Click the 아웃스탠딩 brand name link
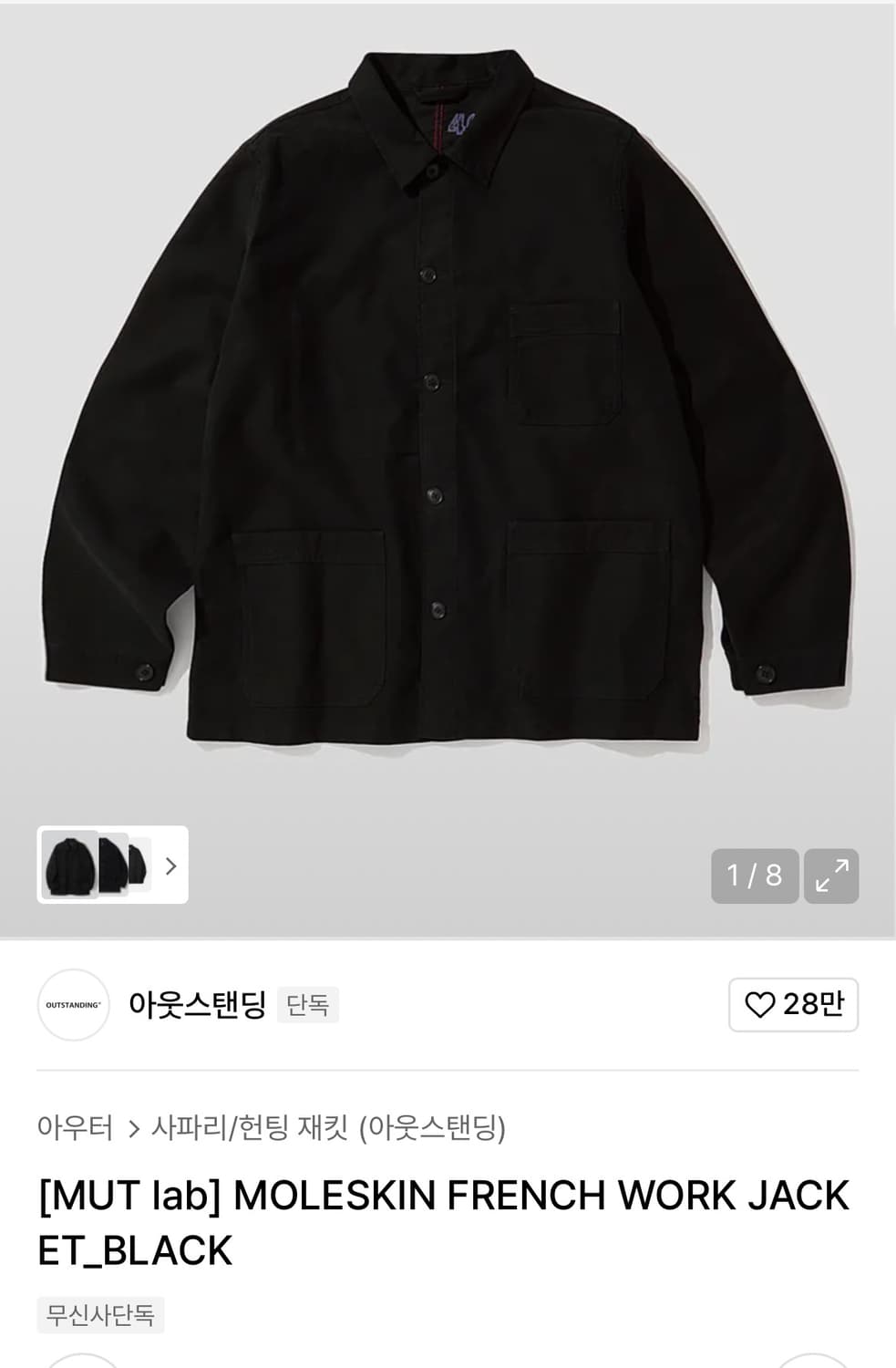This screenshot has height=1368, width=896. (x=201, y=1003)
